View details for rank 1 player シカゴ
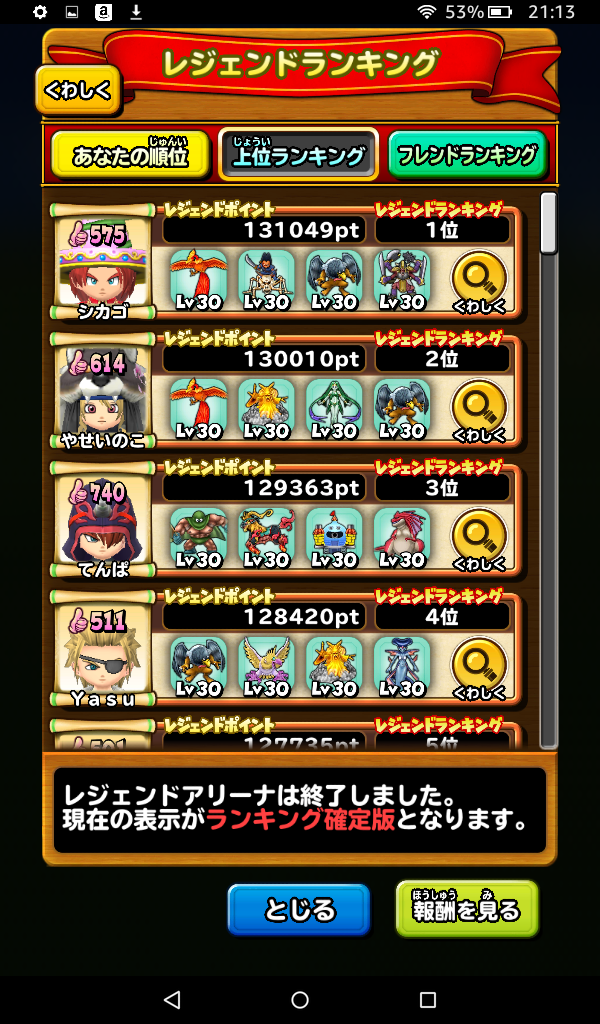This screenshot has width=600, height=1024. 479,282
